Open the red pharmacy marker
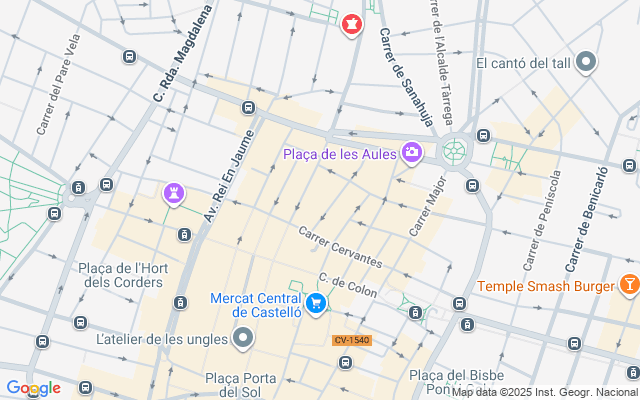The image size is (640, 400). [x=352, y=25]
